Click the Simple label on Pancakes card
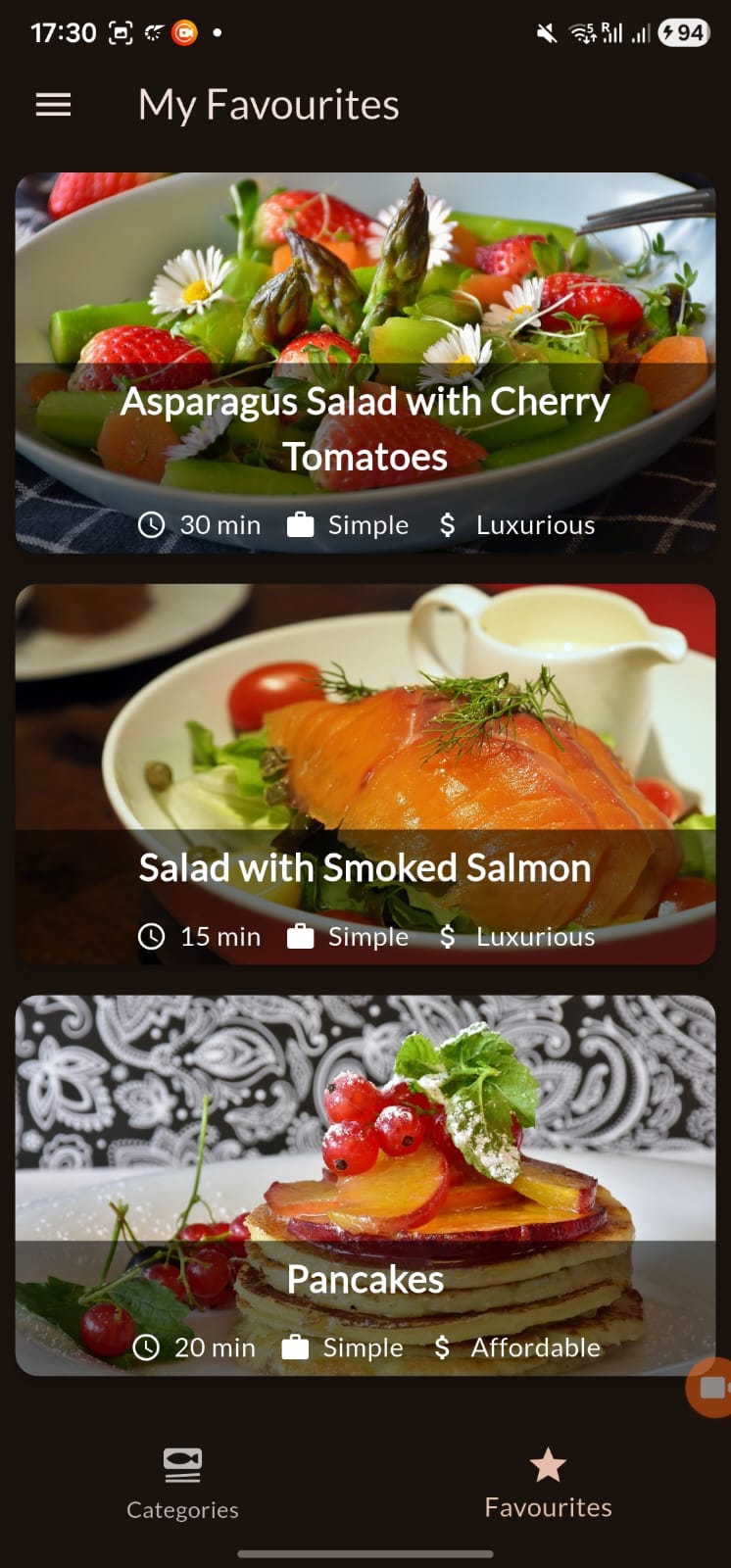The height and width of the screenshot is (1568, 731). [x=364, y=1347]
